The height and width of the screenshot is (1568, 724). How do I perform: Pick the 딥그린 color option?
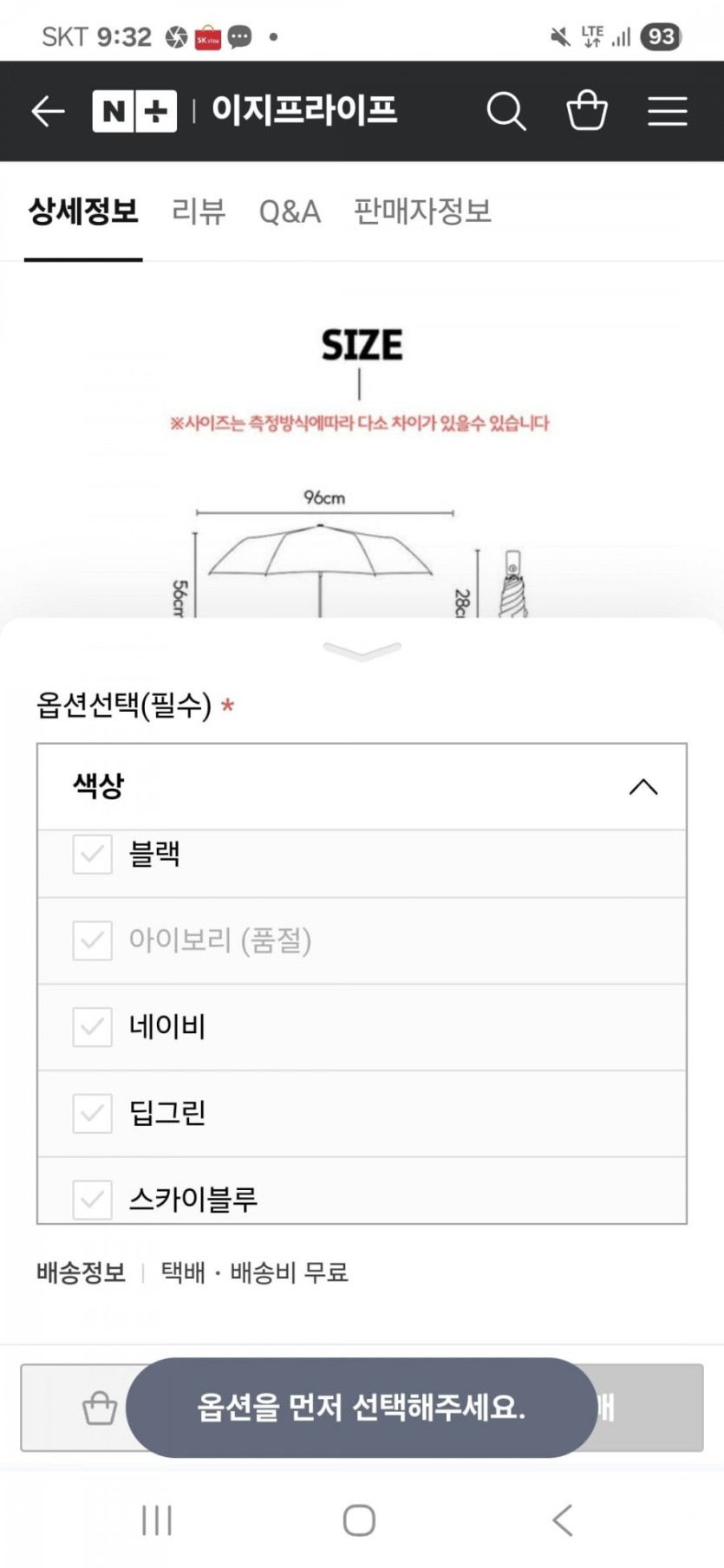click(166, 1113)
